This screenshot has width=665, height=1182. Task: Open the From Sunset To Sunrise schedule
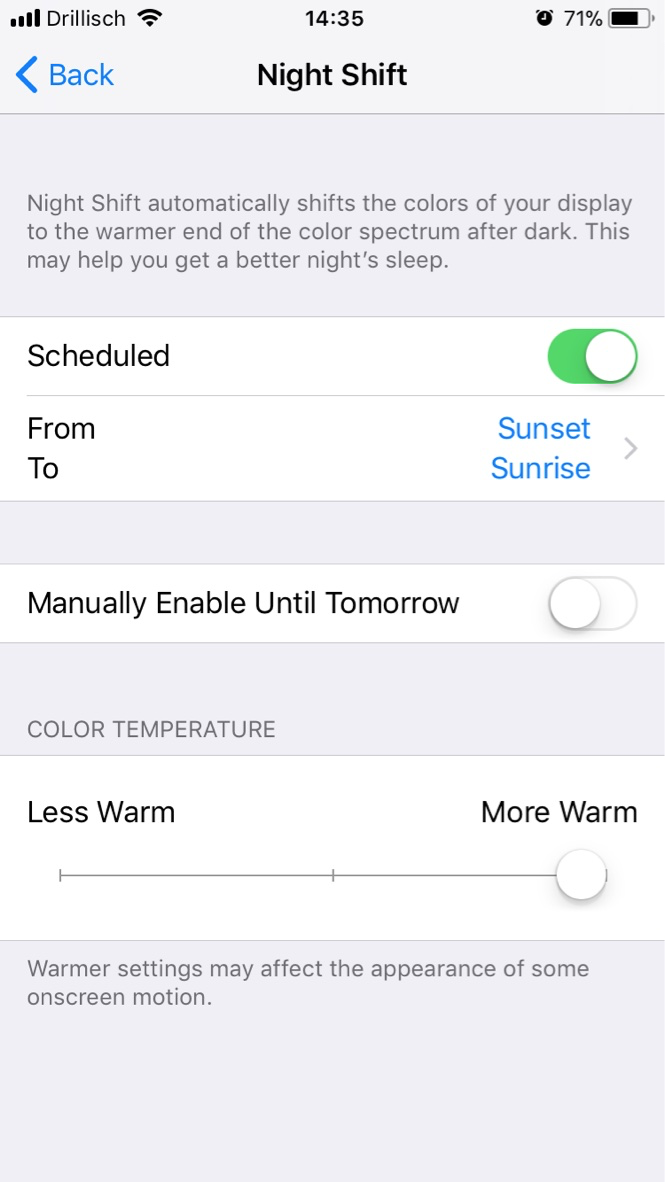click(332, 449)
